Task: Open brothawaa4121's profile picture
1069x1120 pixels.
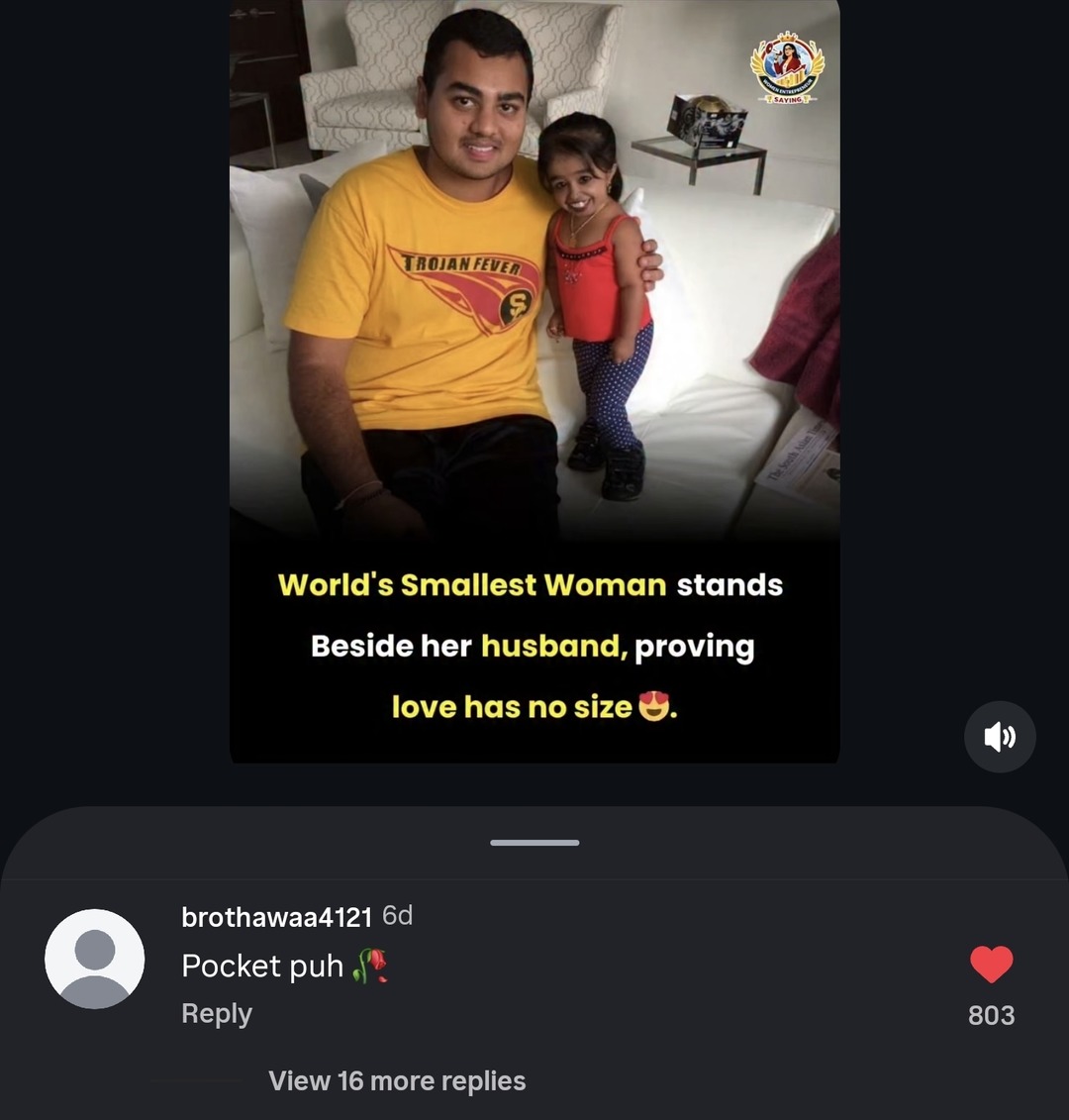Action: click(x=95, y=959)
